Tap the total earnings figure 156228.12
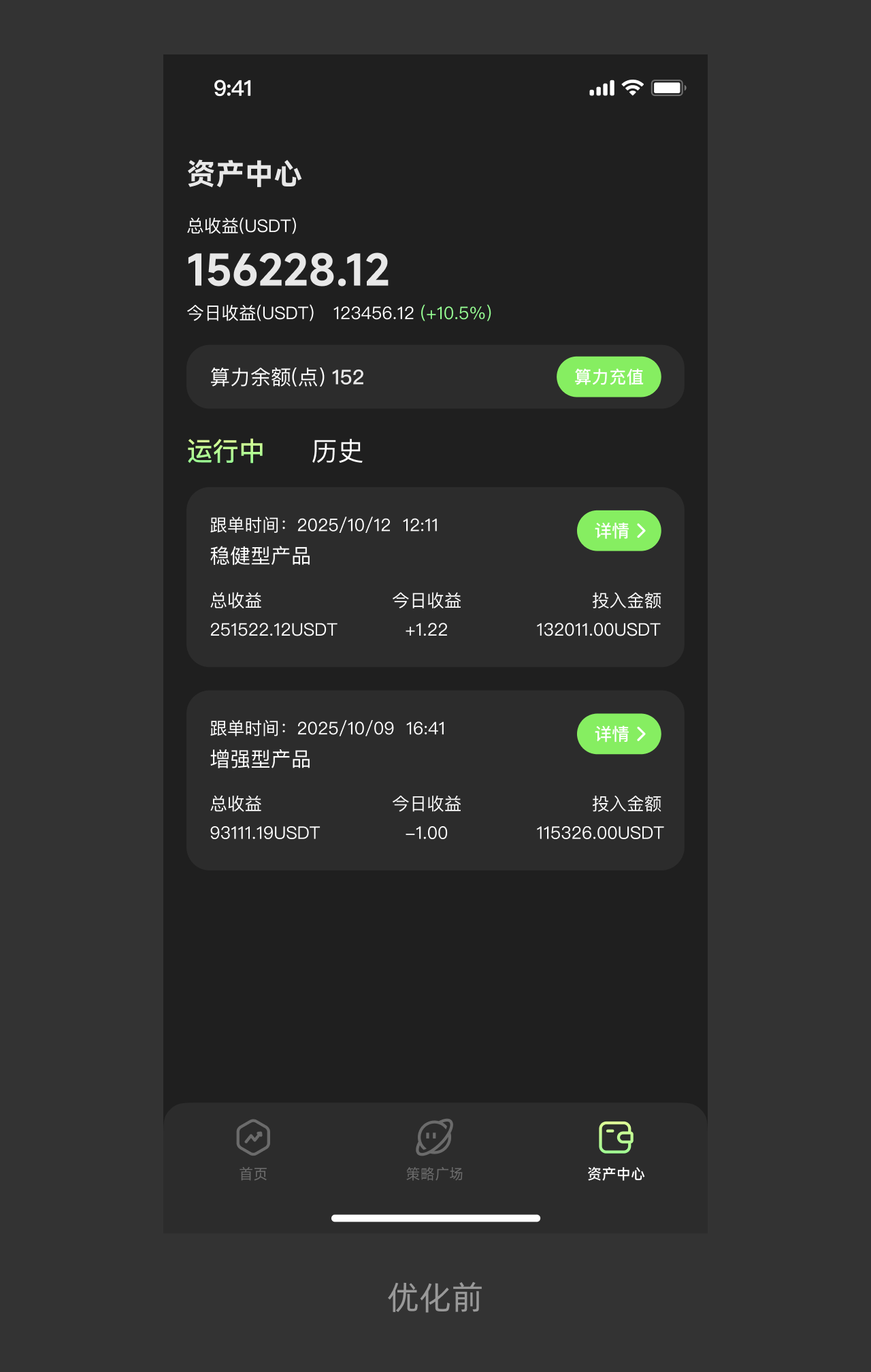 click(x=289, y=270)
